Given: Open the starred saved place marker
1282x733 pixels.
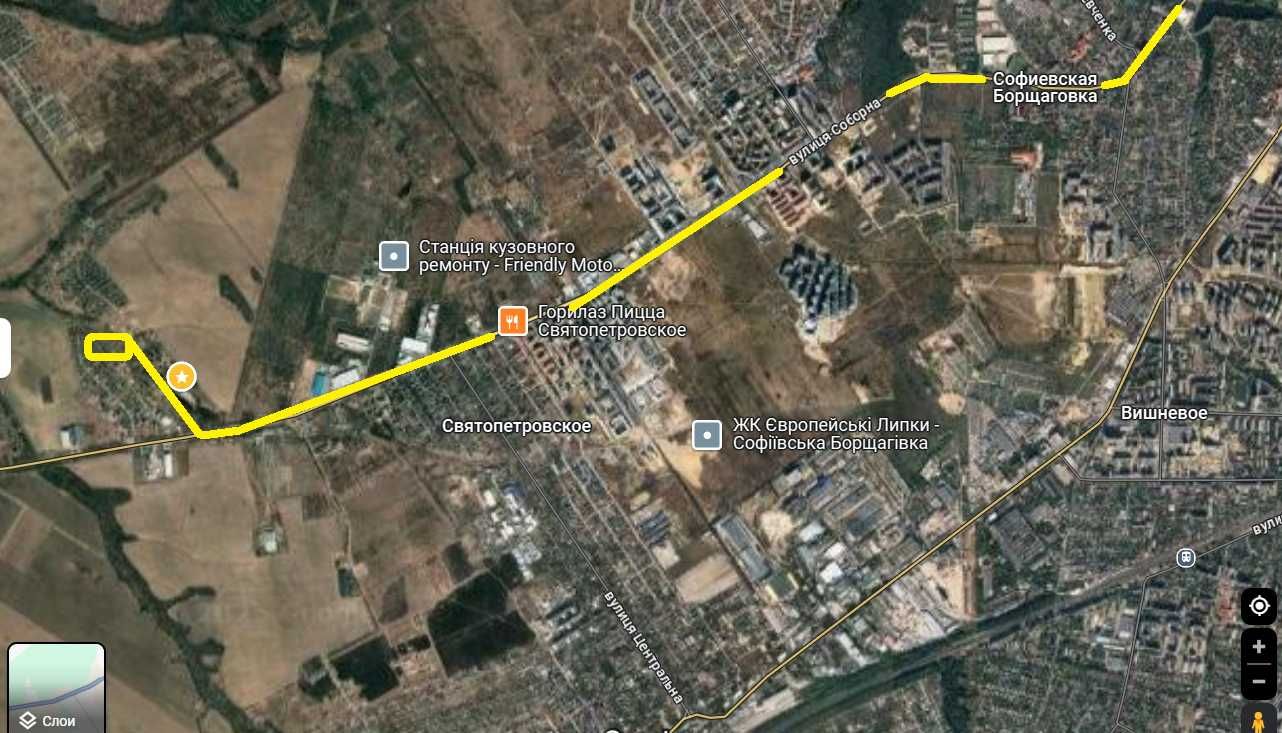Looking at the screenshot, I should pyautogui.click(x=182, y=376).
